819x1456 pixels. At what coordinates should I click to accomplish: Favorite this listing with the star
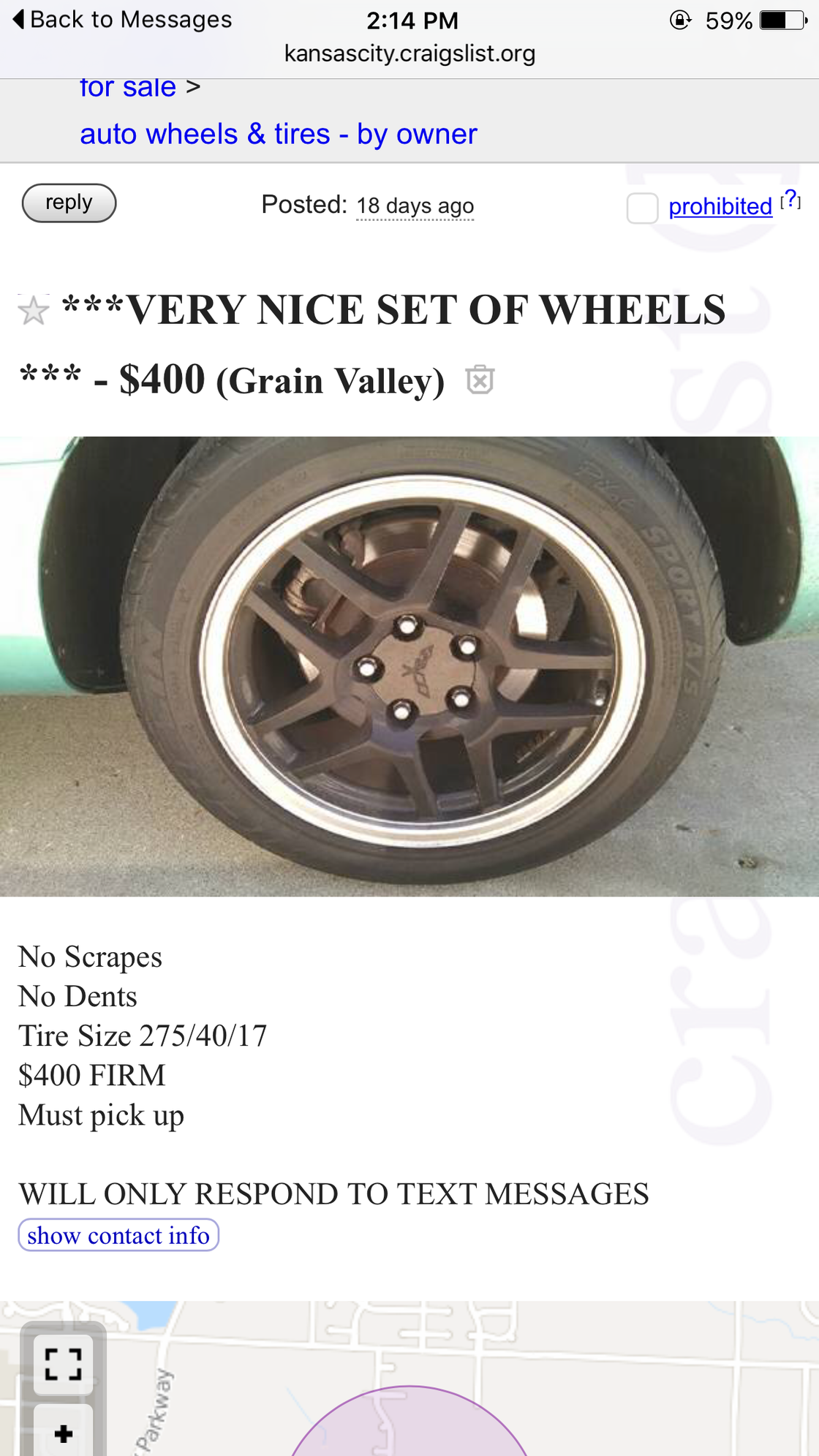(x=34, y=311)
